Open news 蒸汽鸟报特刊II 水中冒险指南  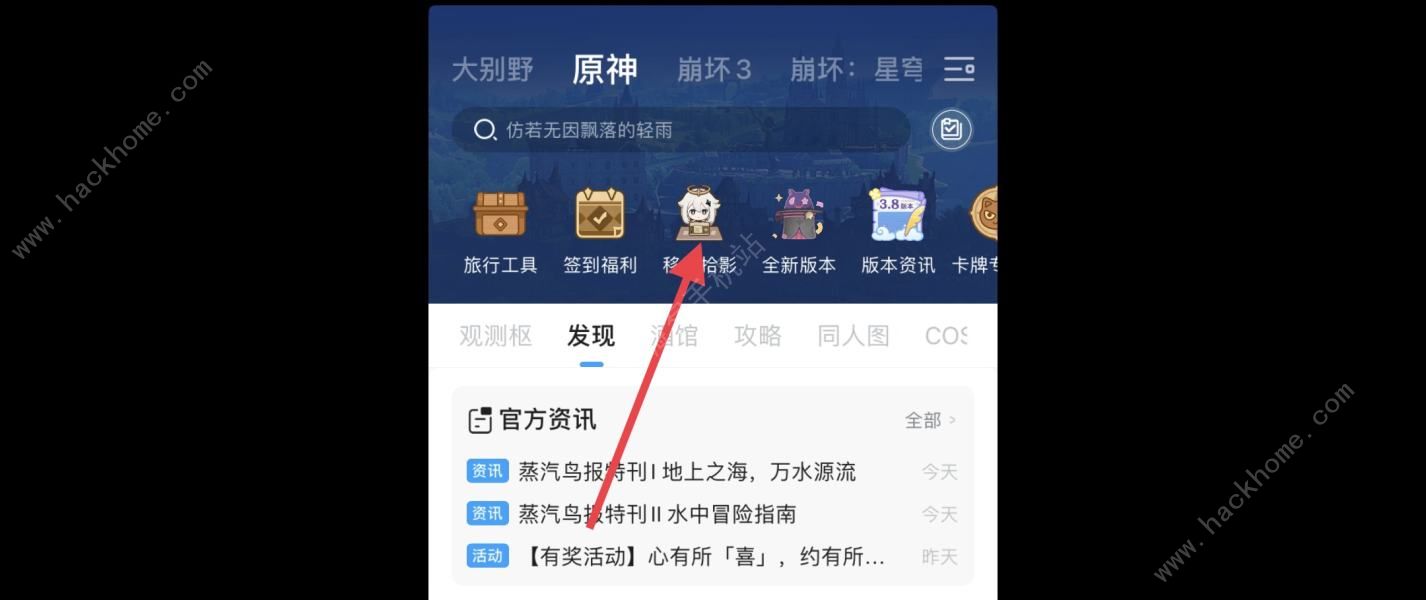[x=656, y=514]
